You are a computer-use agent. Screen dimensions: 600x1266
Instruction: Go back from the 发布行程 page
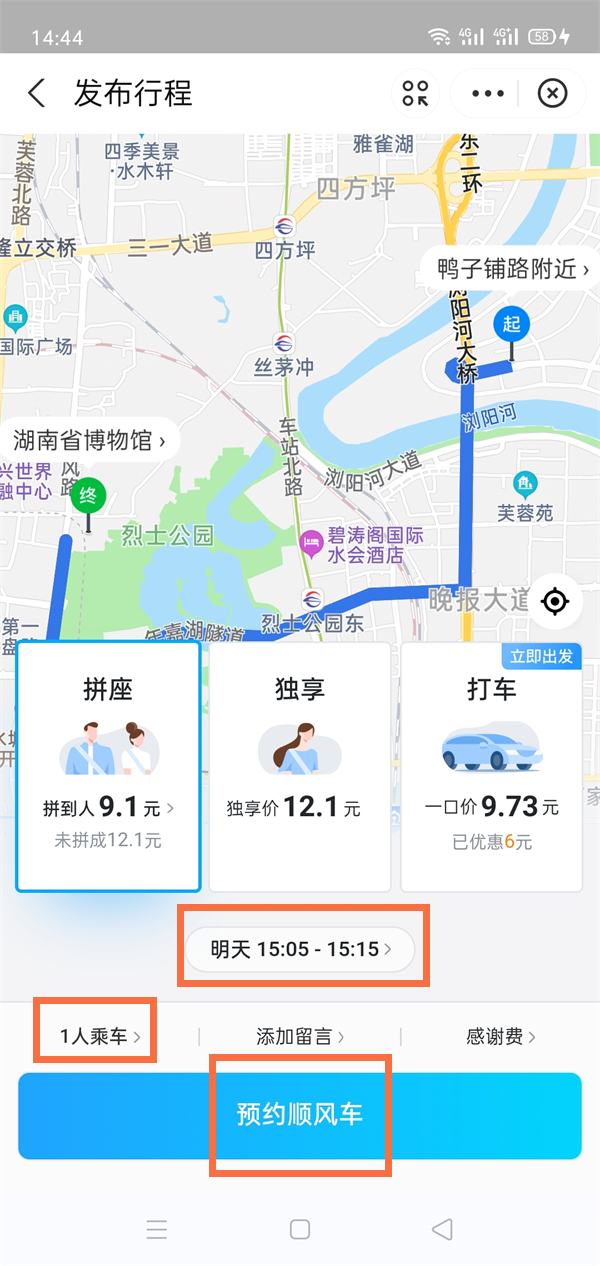tap(37, 94)
